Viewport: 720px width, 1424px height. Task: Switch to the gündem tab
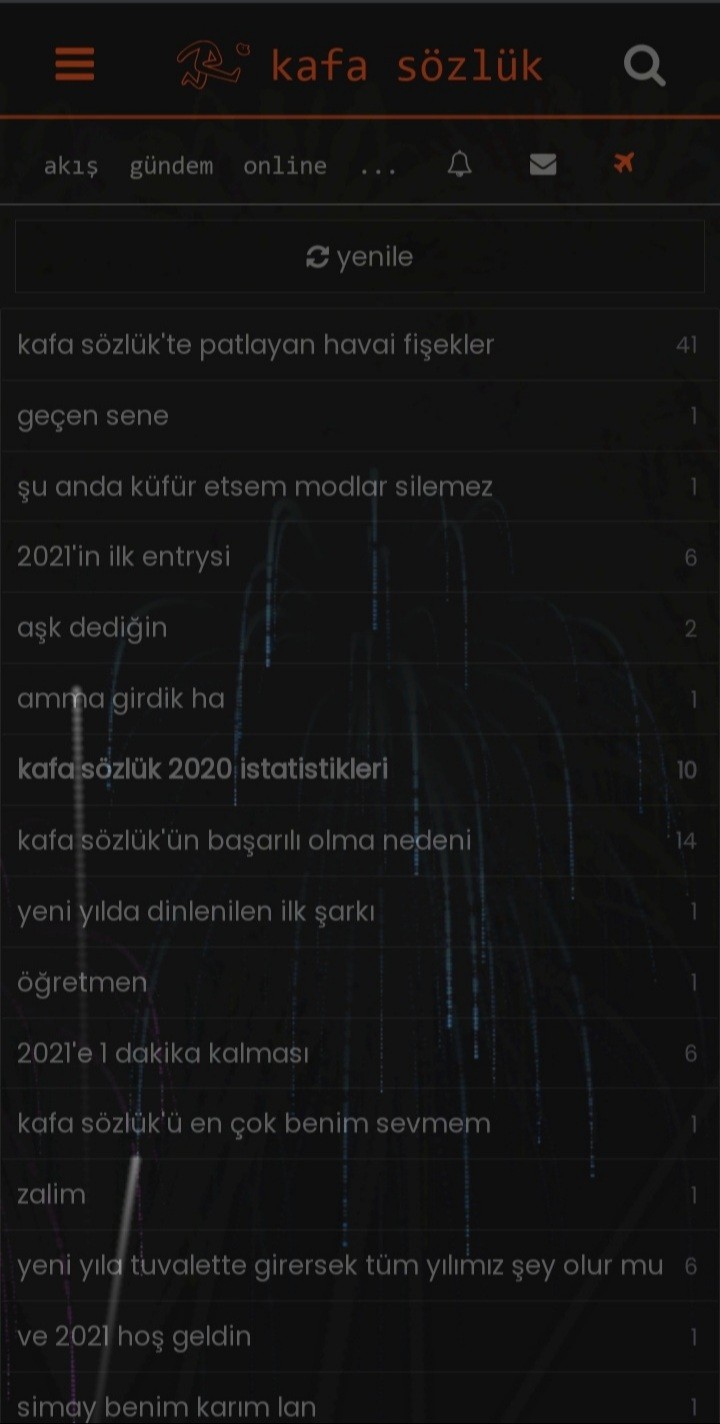tap(171, 166)
